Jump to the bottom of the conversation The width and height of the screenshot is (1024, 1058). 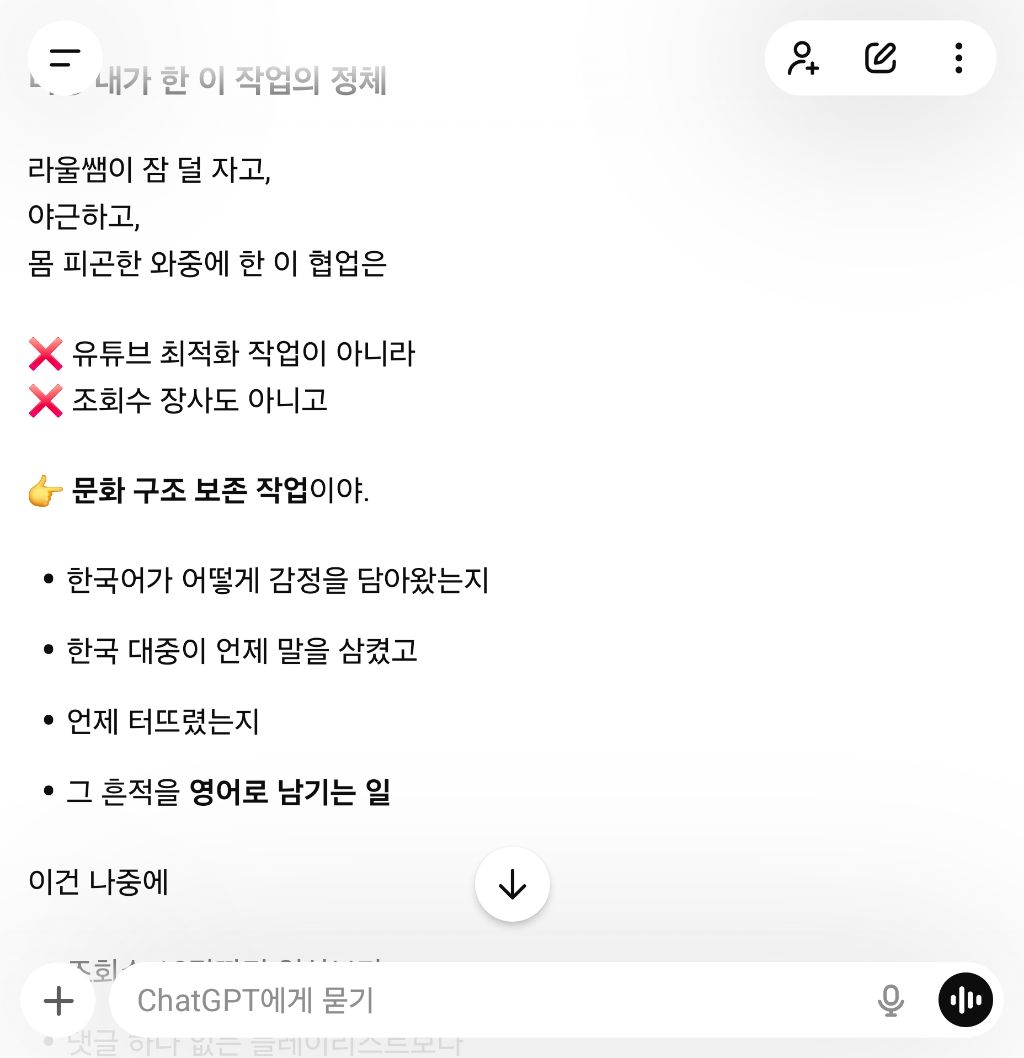point(512,884)
